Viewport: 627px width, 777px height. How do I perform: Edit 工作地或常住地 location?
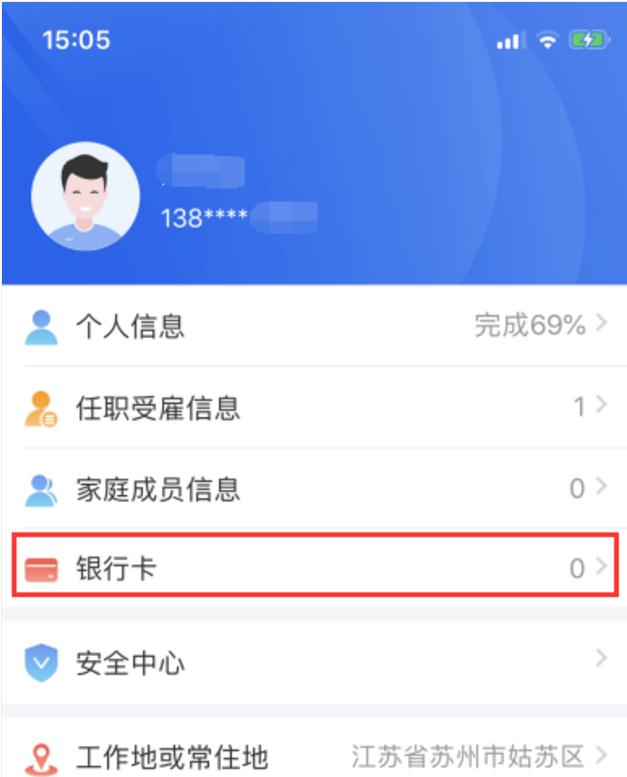313,754
